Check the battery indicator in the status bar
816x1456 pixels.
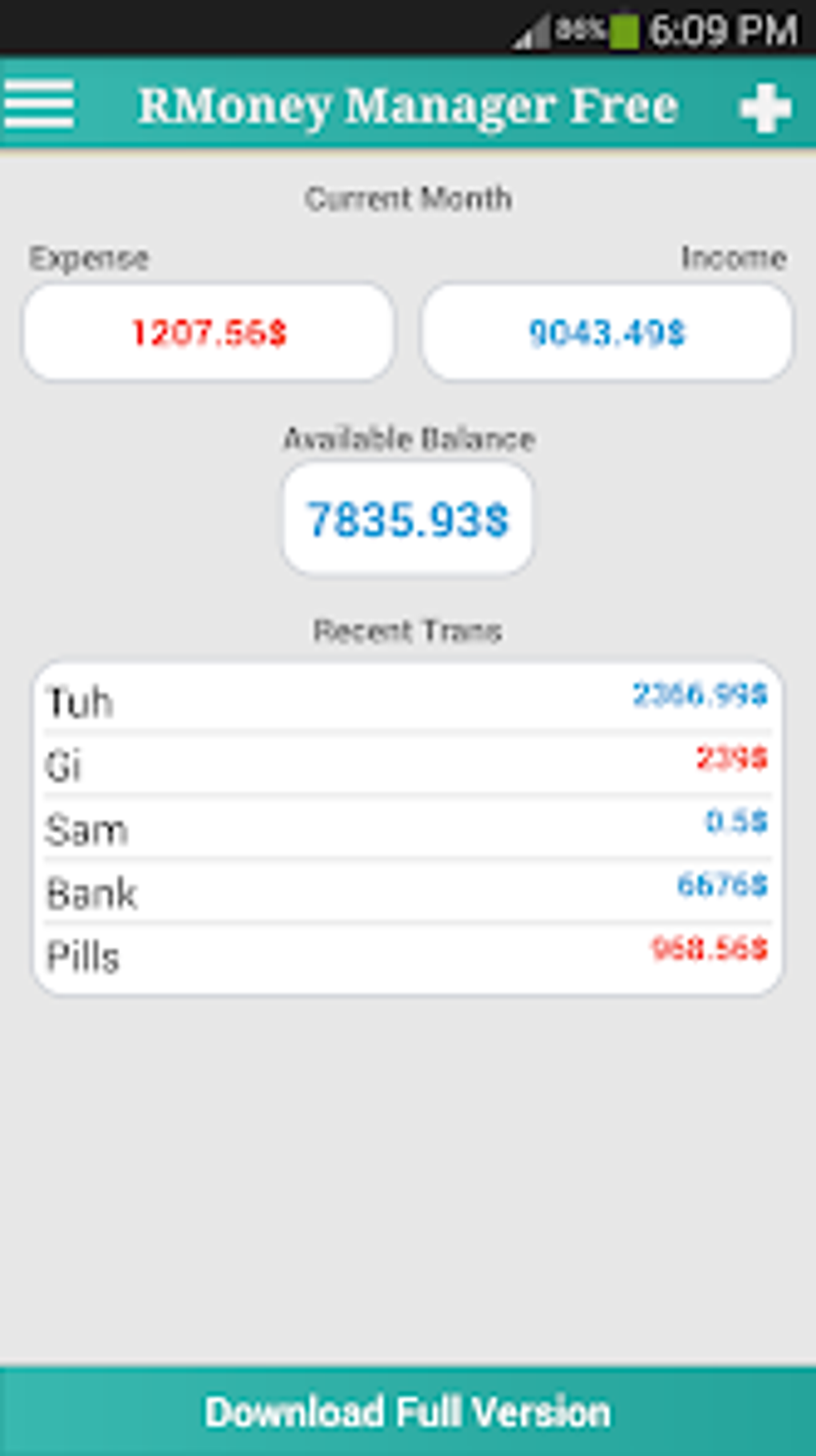pos(625,26)
